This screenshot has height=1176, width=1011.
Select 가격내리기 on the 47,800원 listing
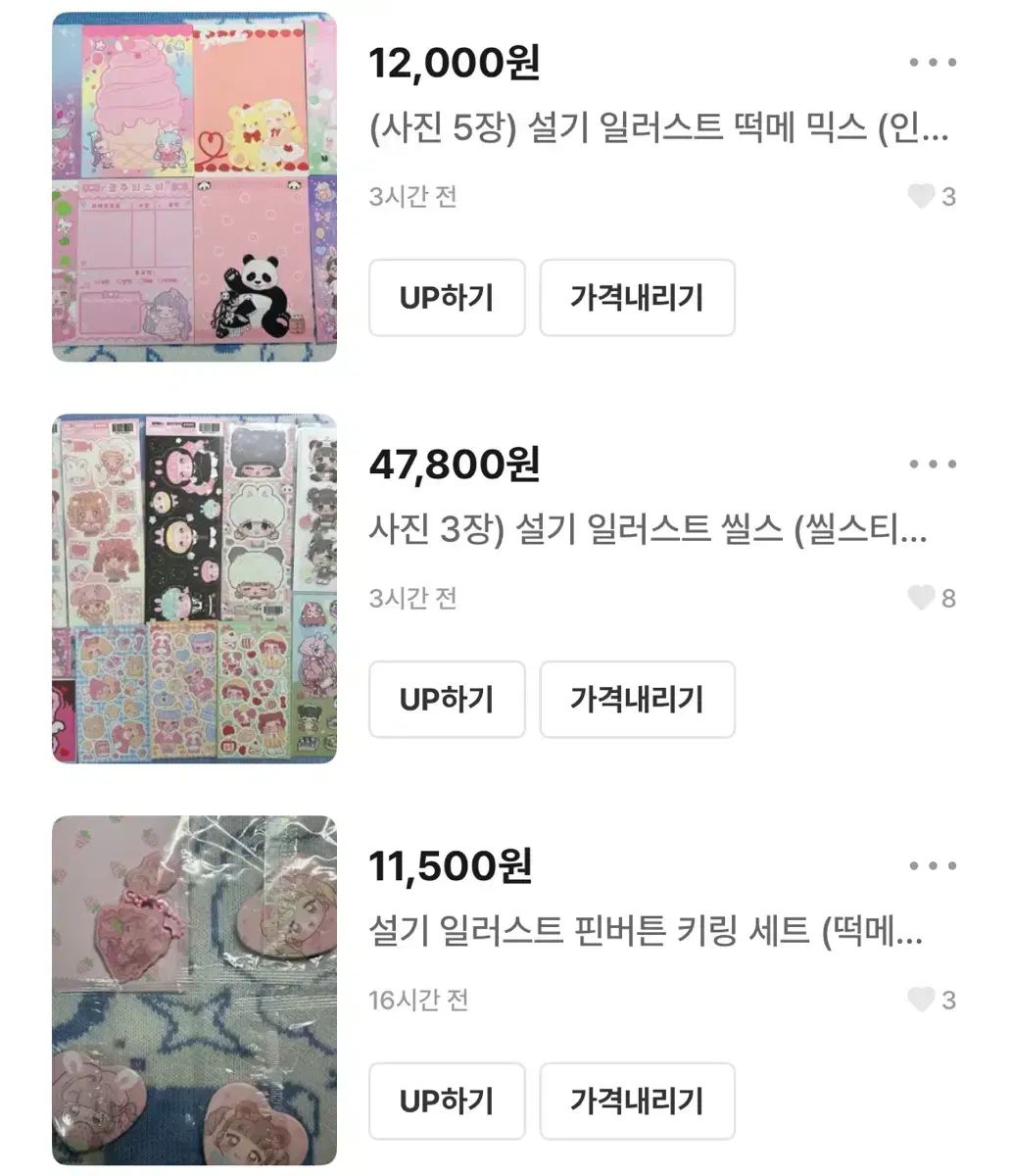[x=637, y=699]
